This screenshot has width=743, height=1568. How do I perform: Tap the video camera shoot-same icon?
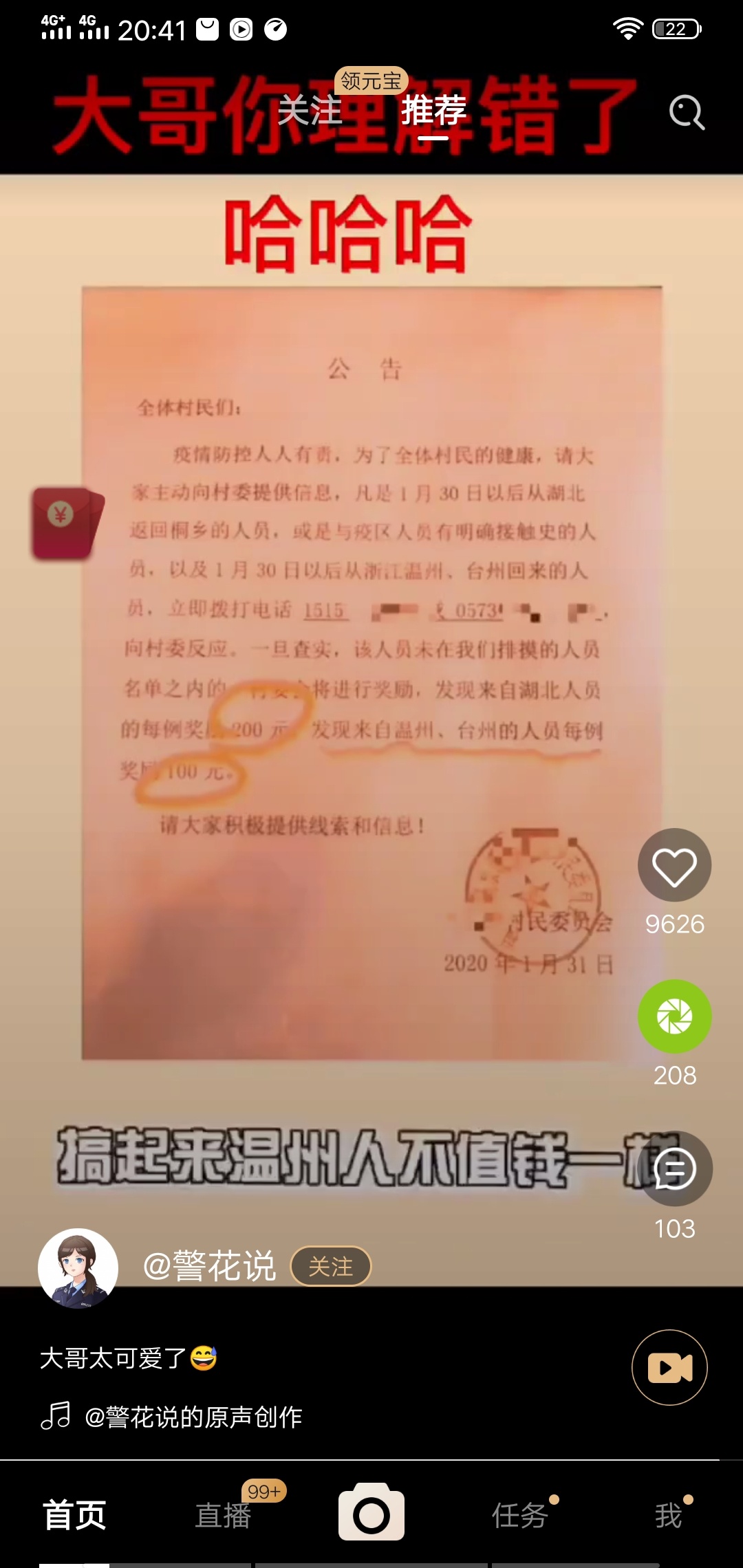tap(669, 1368)
